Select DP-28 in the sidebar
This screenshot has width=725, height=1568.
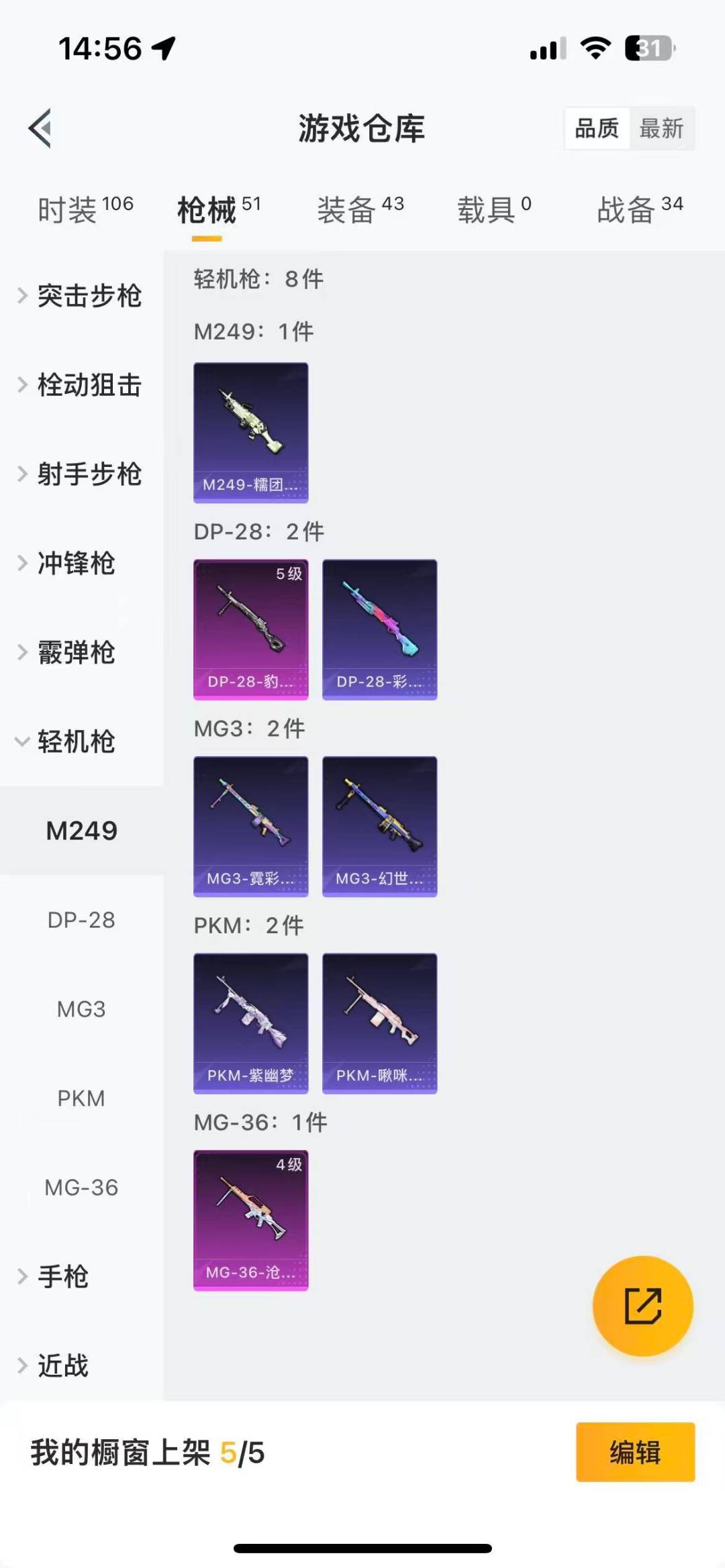coord(81,920)
